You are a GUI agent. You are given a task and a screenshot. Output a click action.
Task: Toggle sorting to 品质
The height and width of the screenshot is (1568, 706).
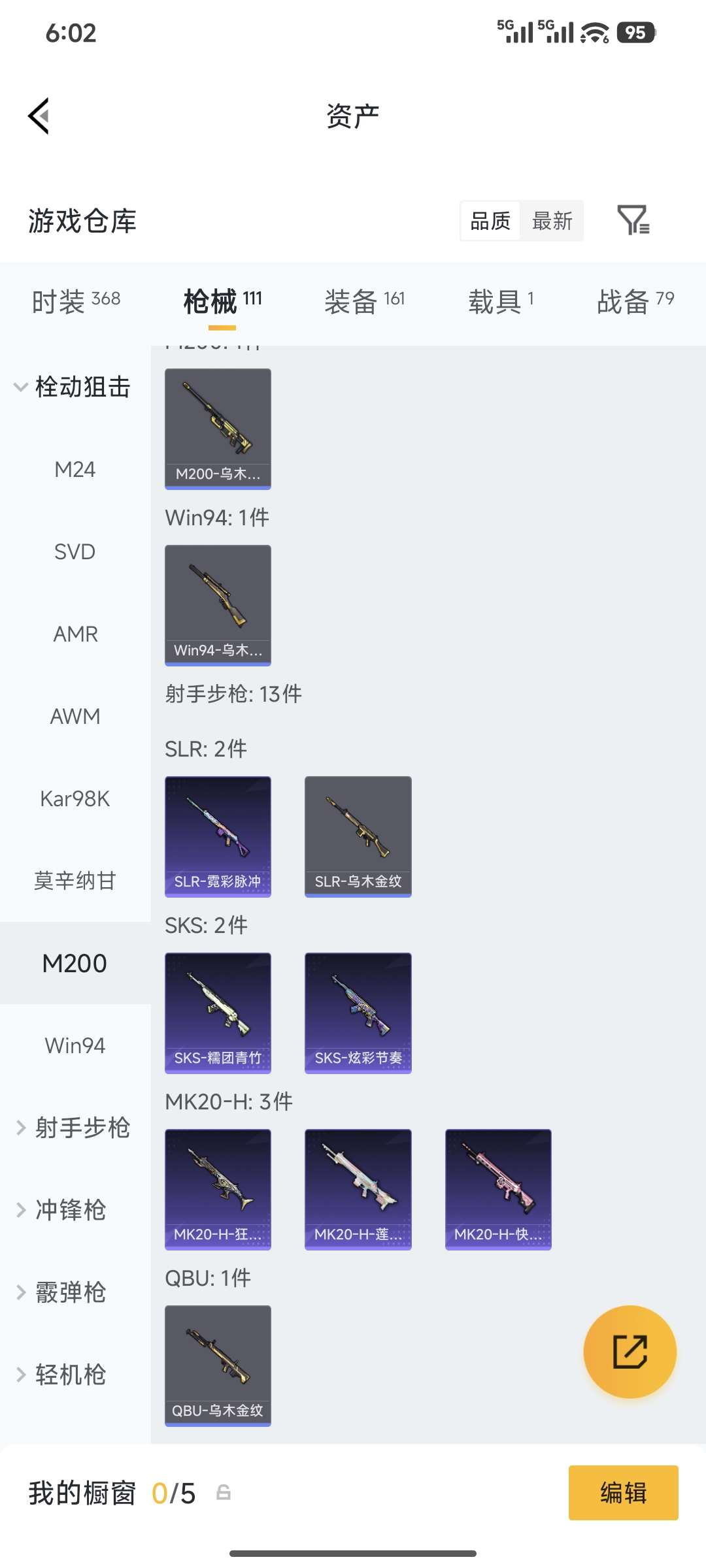(489, 221)
